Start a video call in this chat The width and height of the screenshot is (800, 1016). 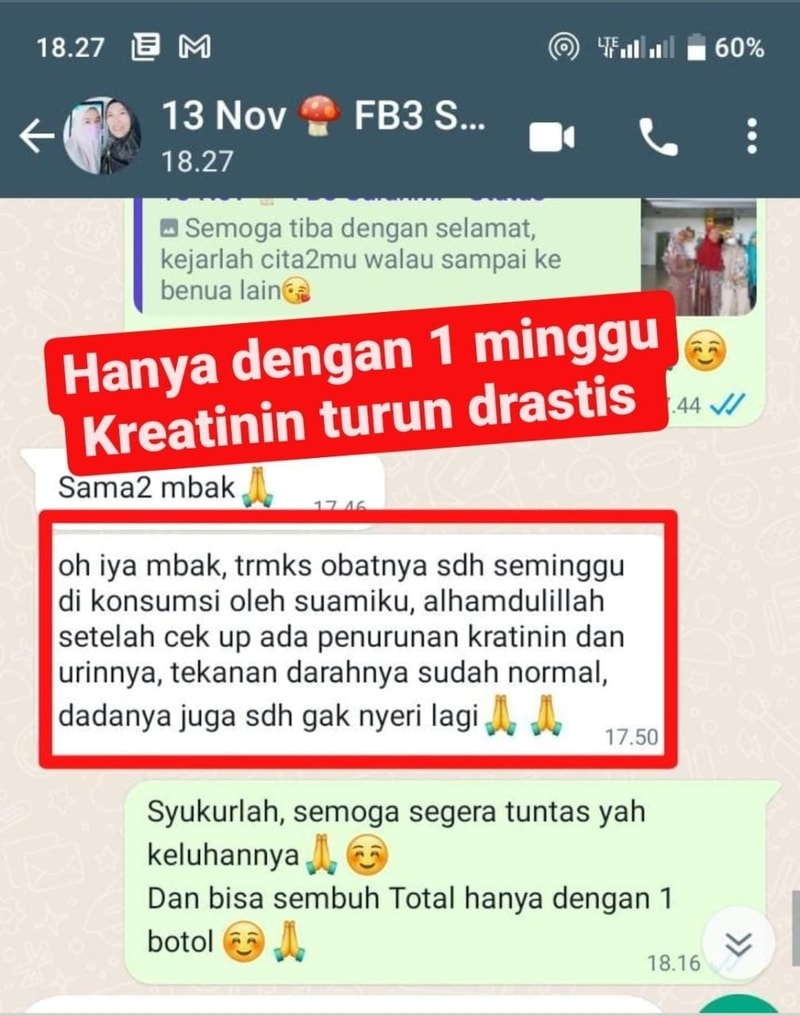[552, 138]
